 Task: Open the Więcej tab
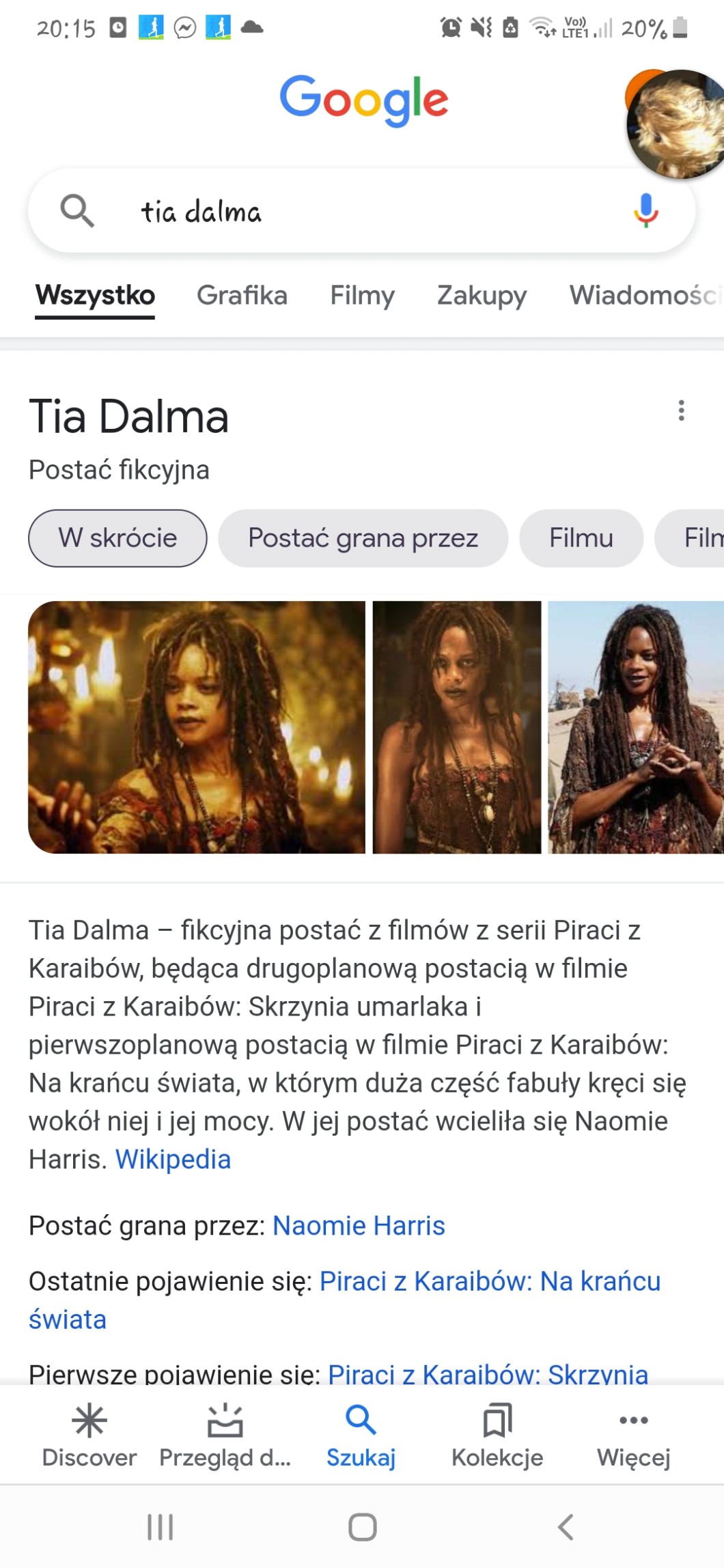[633, 1436]
